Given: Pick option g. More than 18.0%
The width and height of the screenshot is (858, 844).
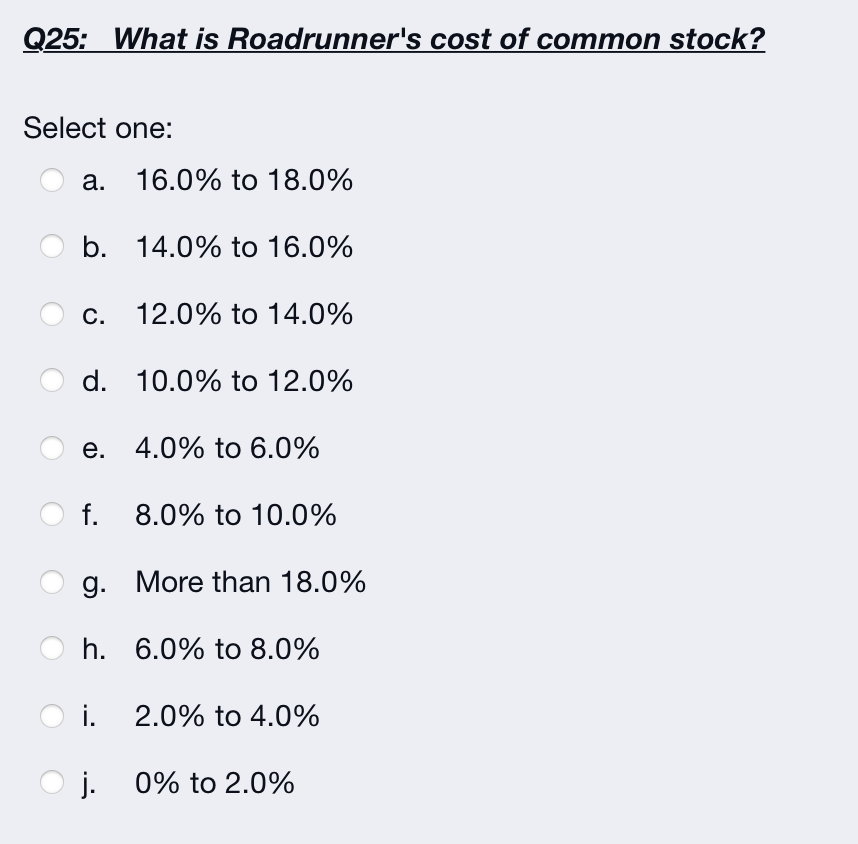Looking at the screenshot, I should (53, 582).
